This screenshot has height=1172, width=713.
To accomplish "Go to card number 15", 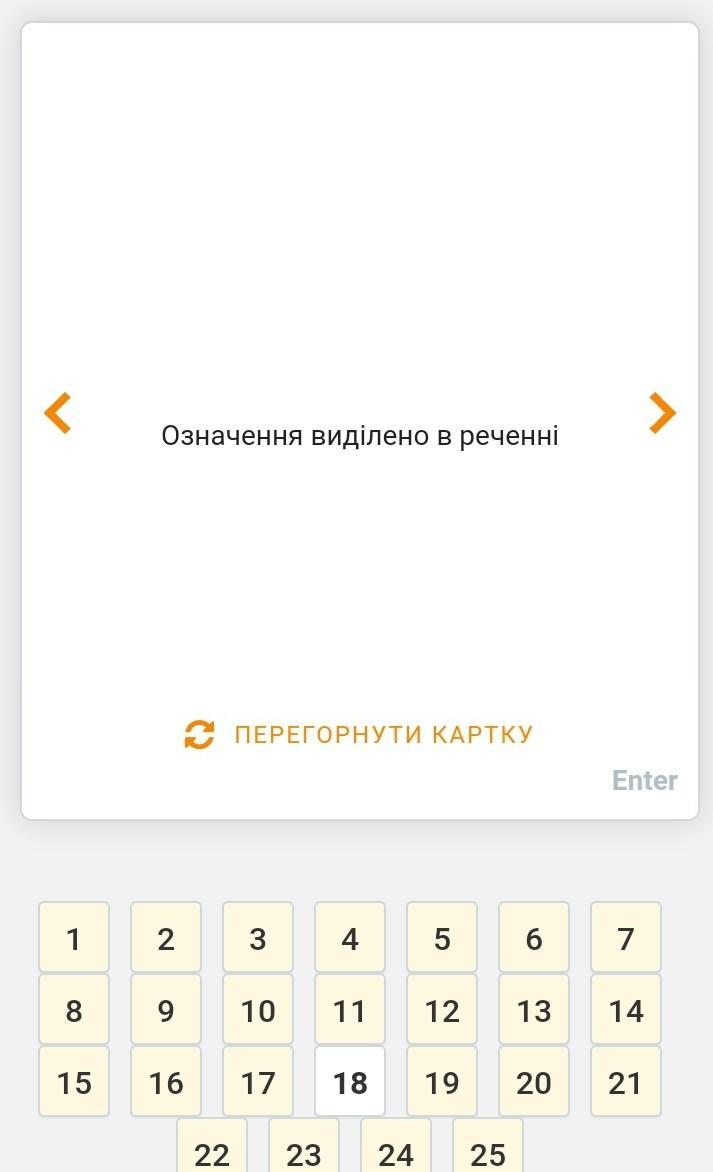I will click(74, 1082).
